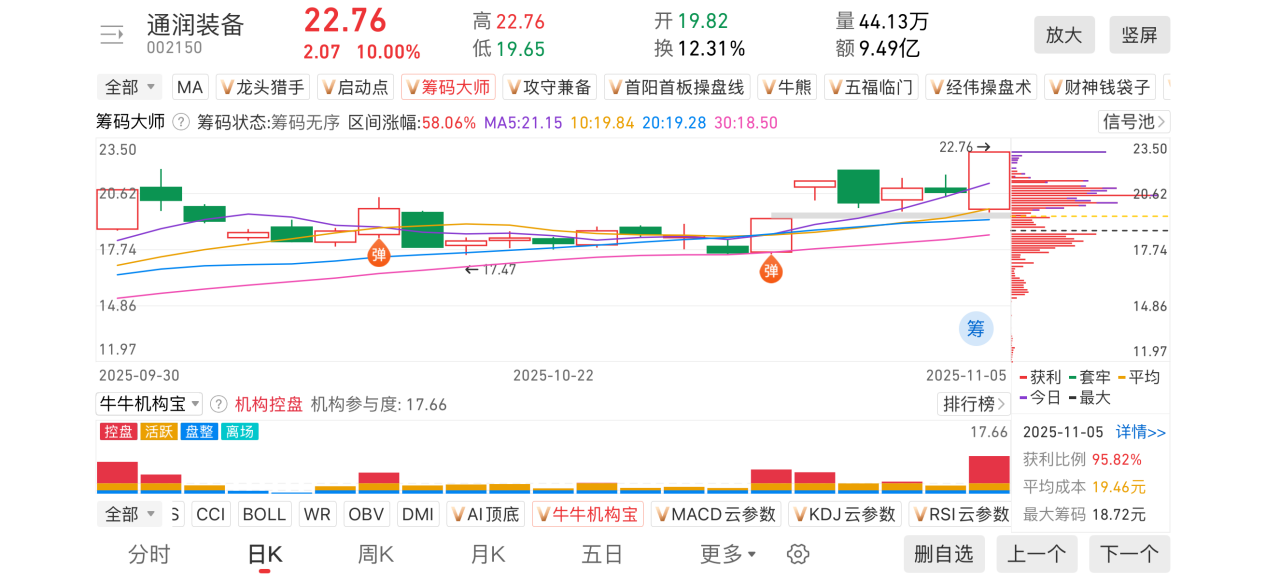This screenshot has width=1266, height=582.
Task: Select the MA indicator chip
Action: click(190, 88)
